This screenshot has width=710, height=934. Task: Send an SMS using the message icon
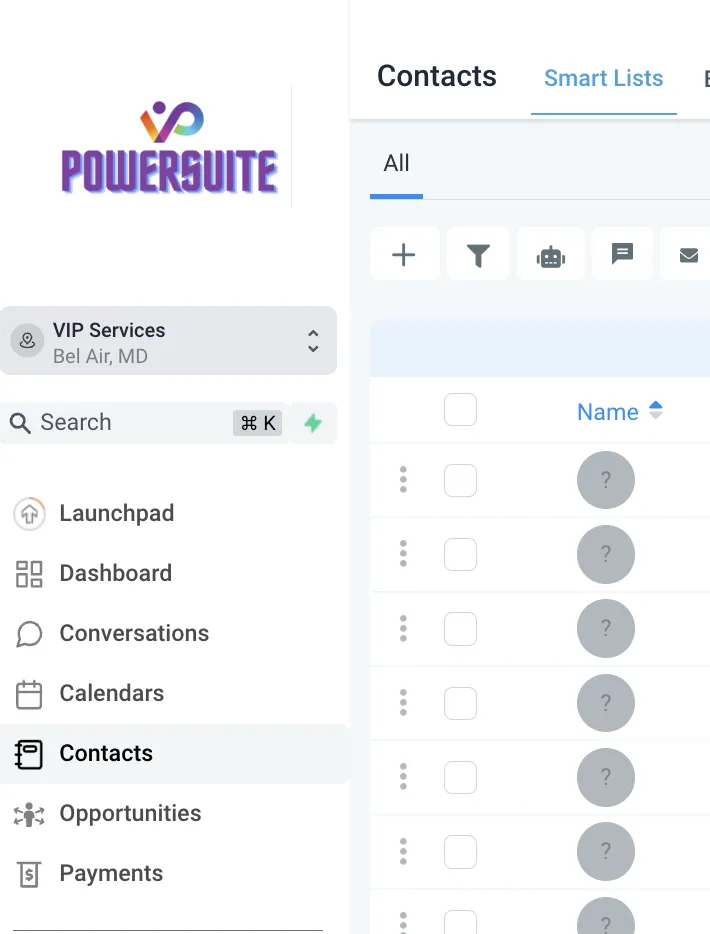click(x=622, y=254)
